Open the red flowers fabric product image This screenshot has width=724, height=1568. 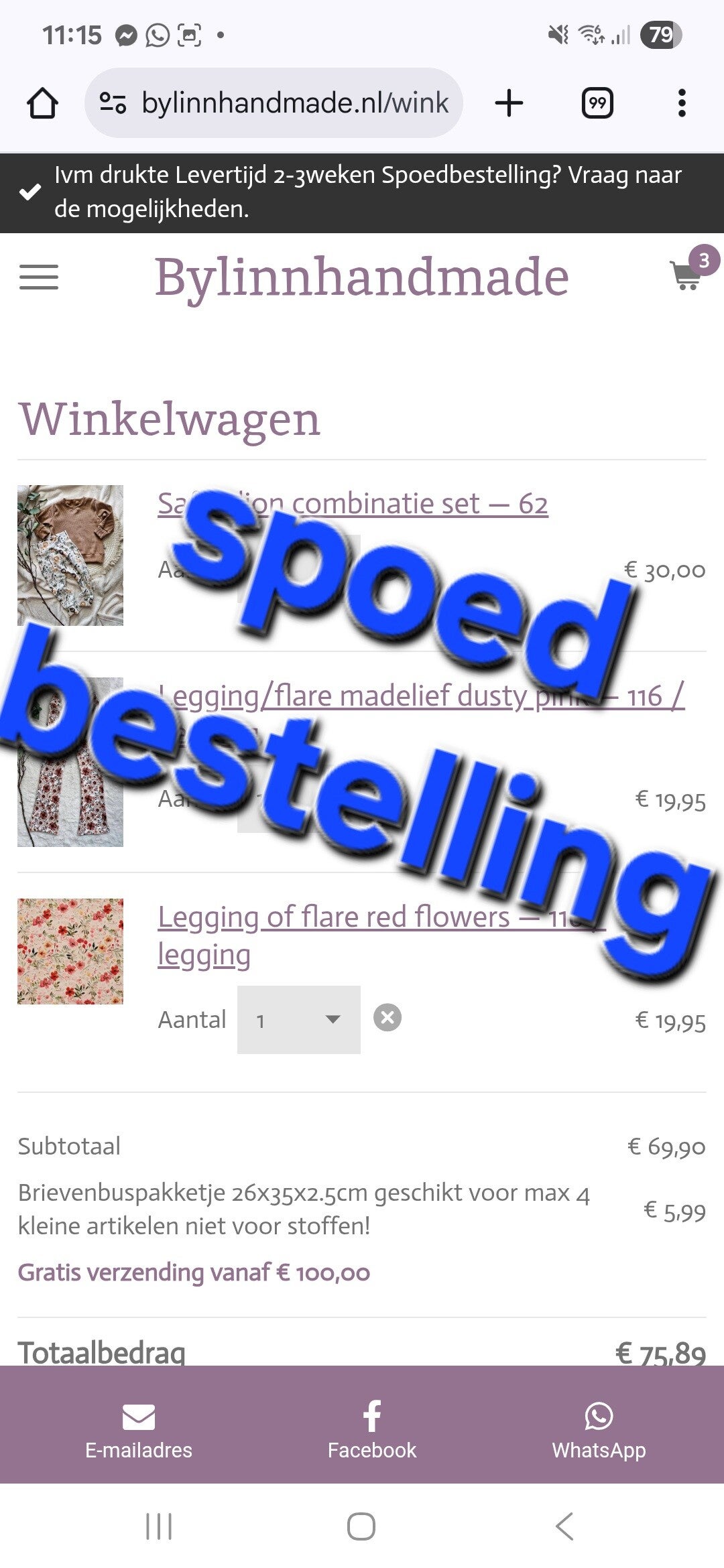[x=70, y=951]
